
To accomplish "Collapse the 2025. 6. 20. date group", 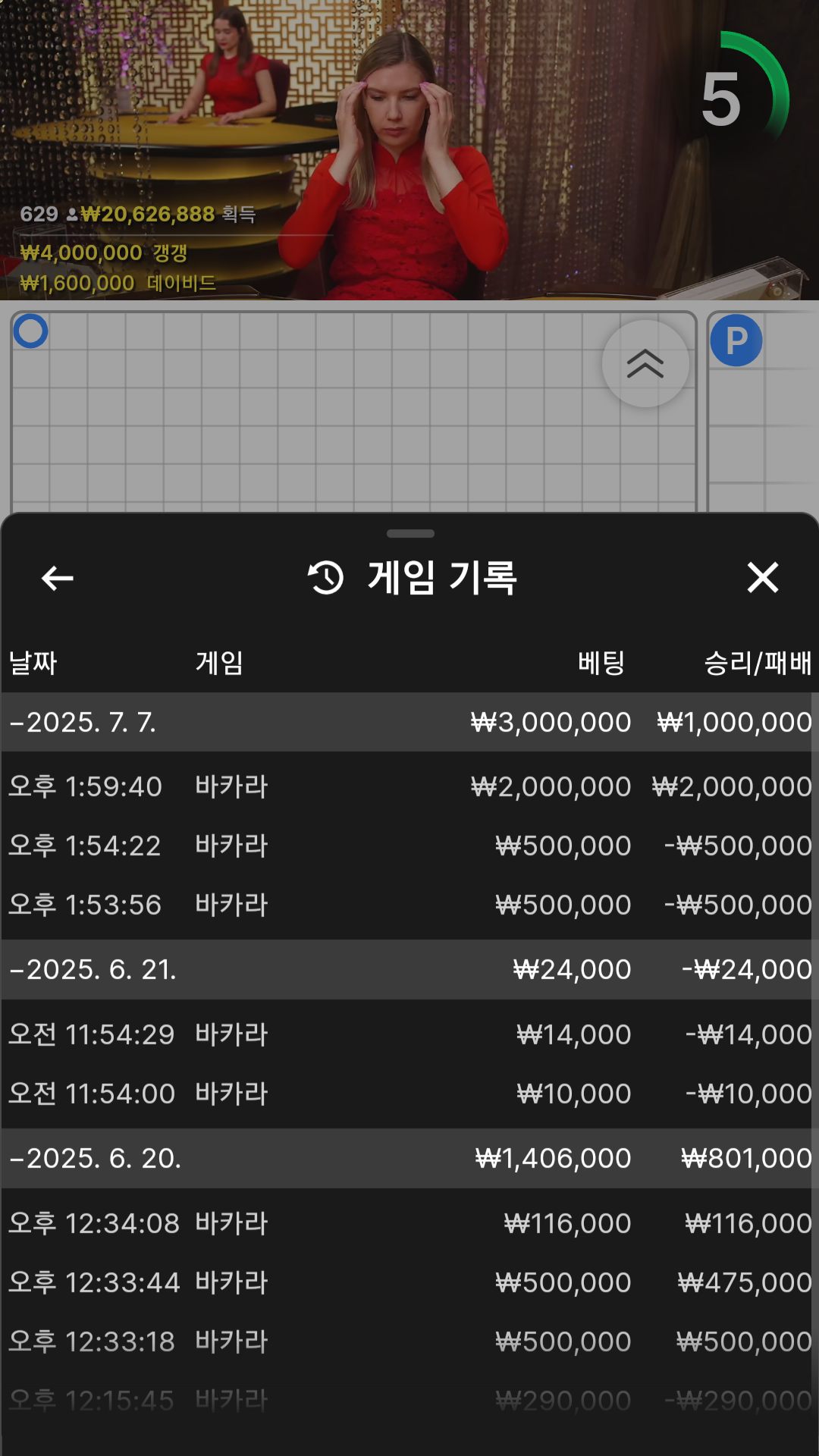I will [x=409, y=1158].
